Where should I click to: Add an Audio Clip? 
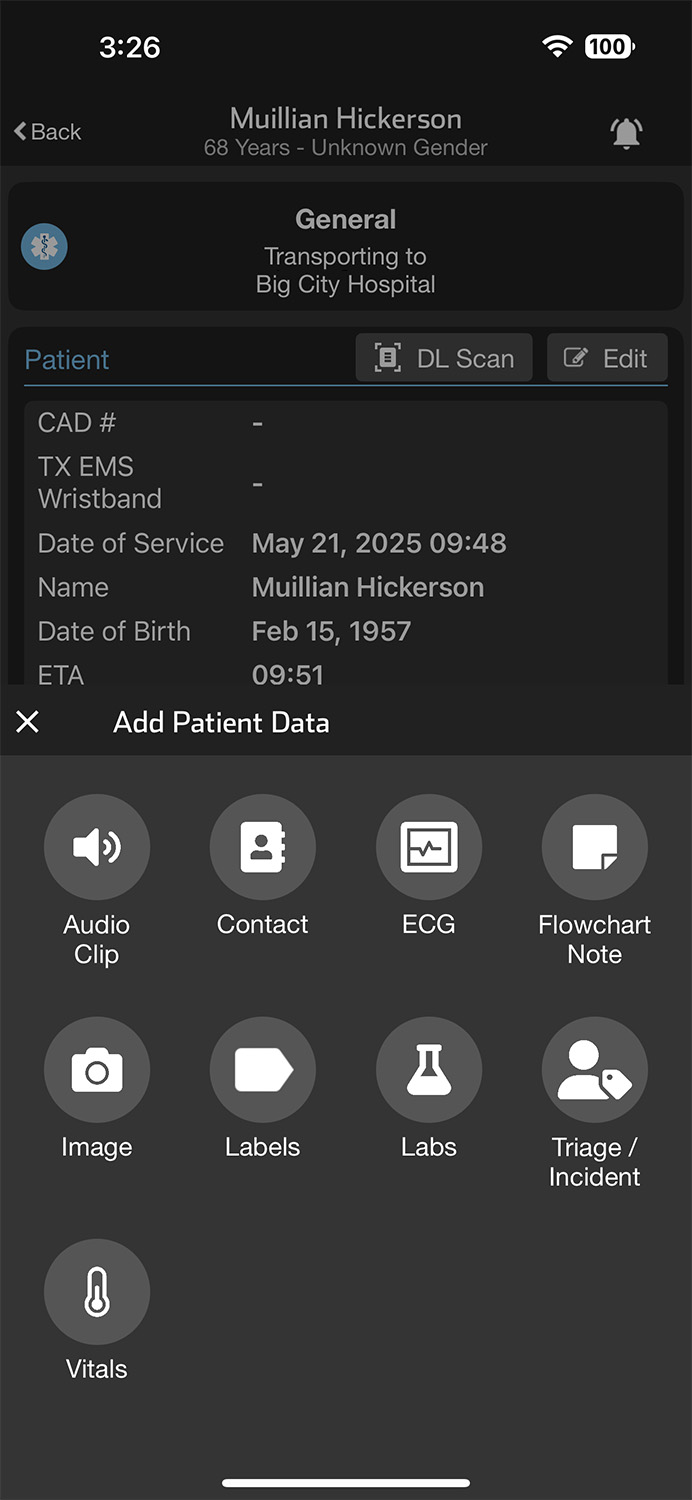pos(97,847)
